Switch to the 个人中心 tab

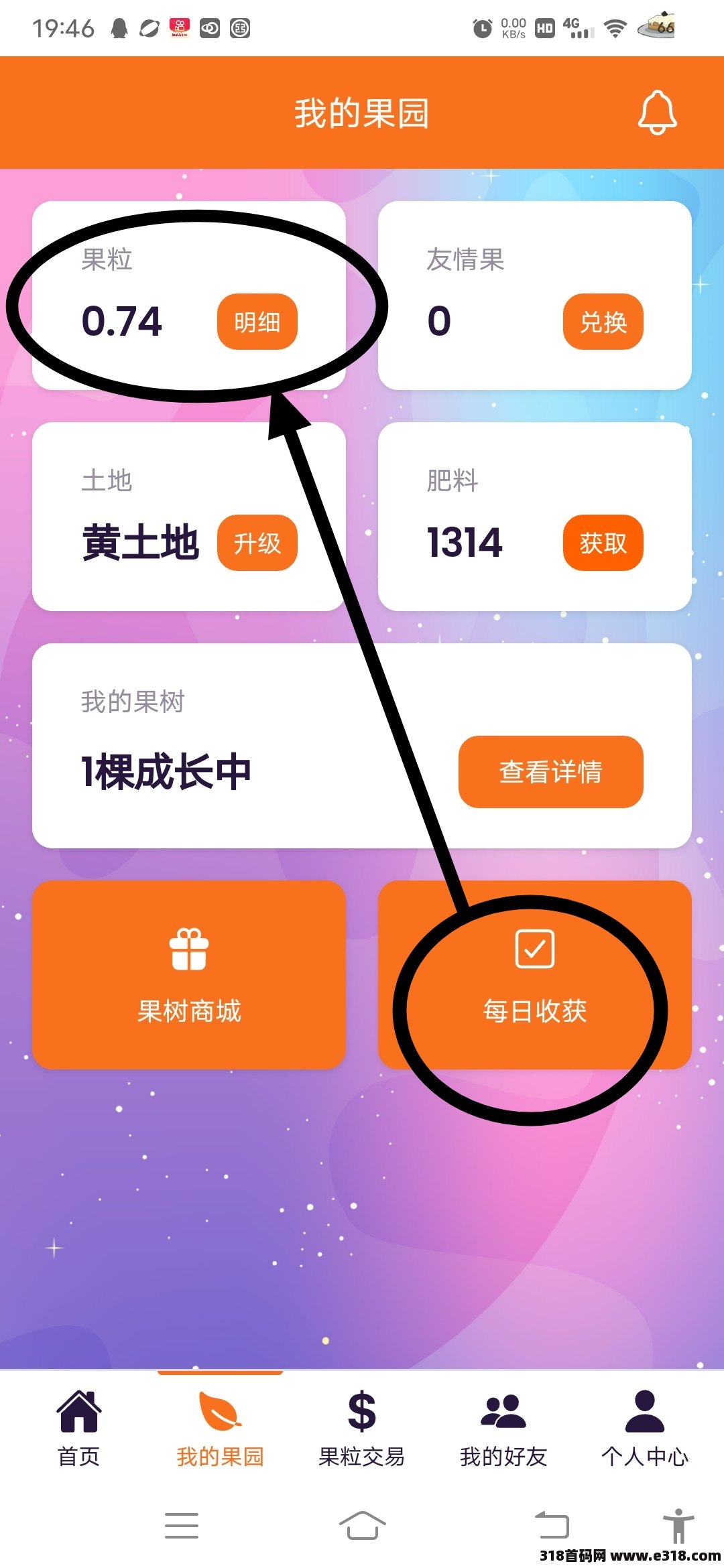coord(644,1427)
